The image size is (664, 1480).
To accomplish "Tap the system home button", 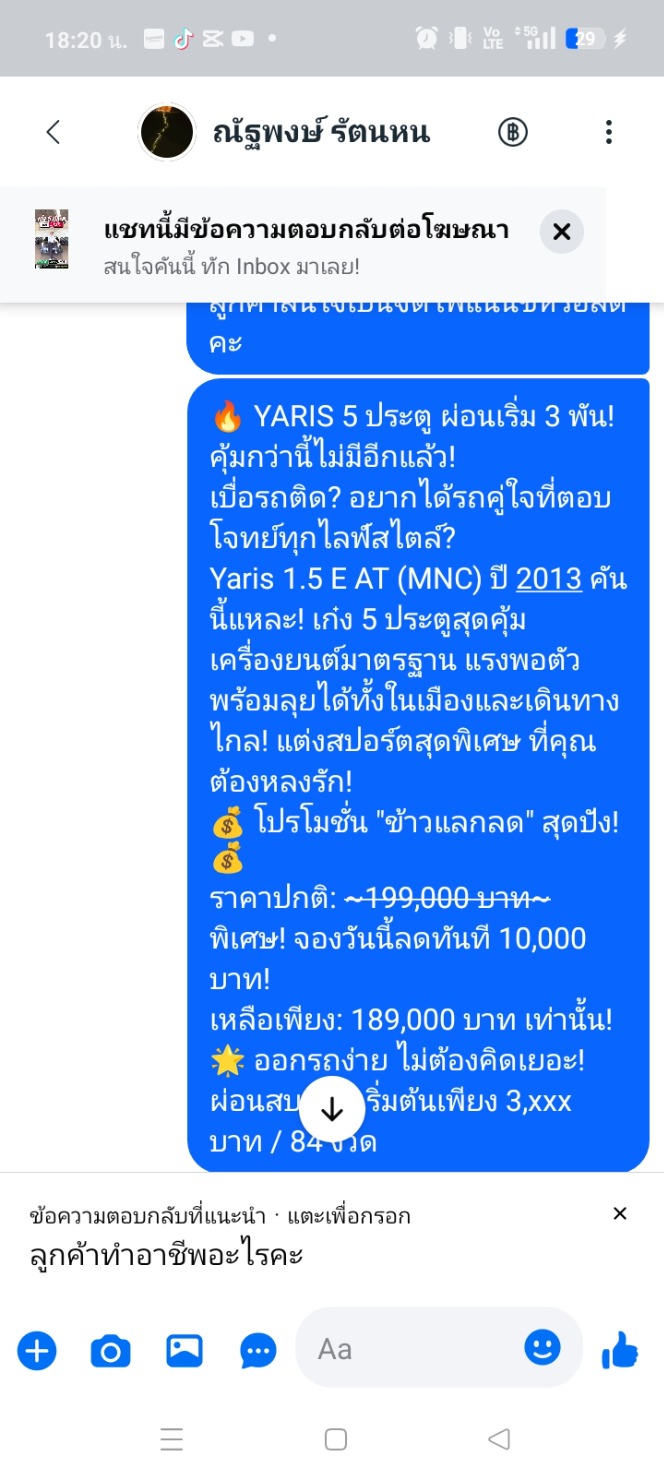I will coord(336,1439).
